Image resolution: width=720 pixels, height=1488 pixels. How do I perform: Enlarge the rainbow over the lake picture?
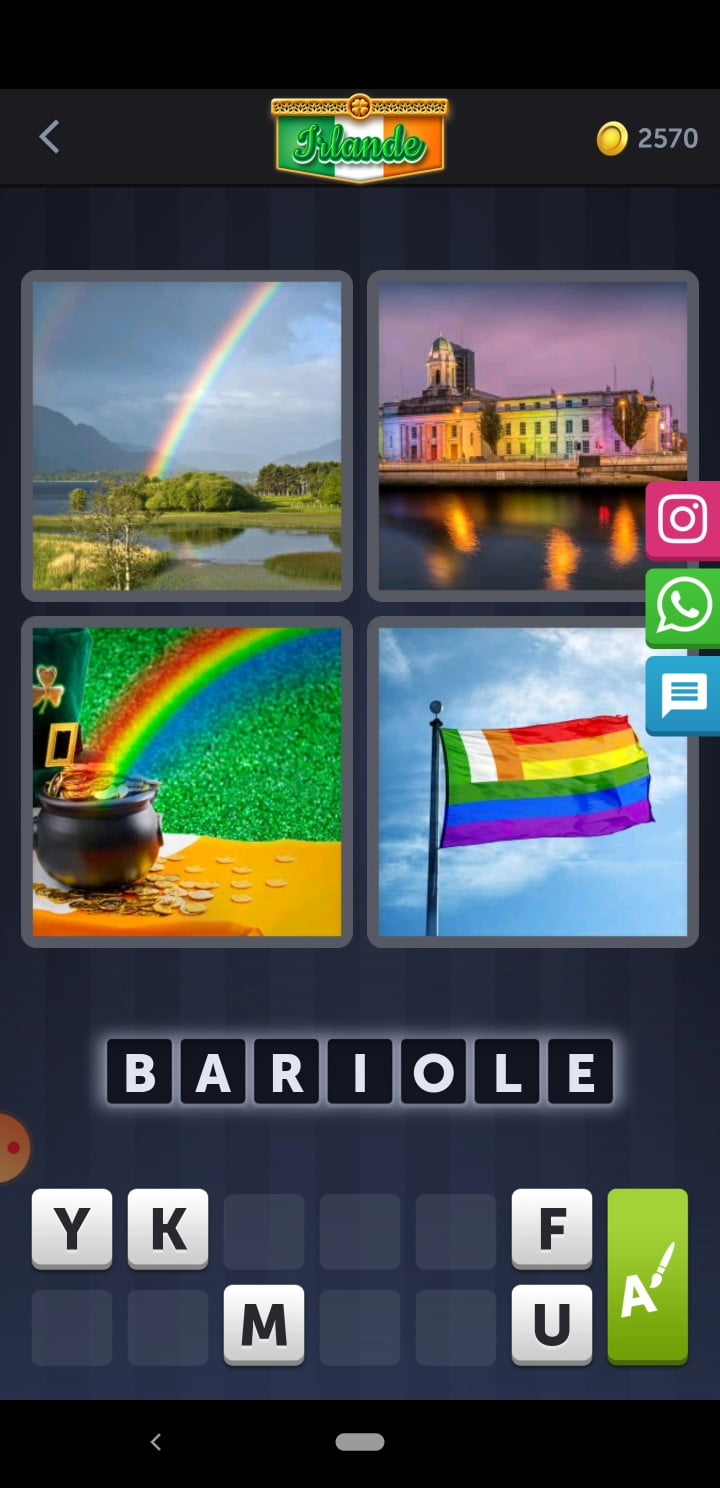click(187, 435)
